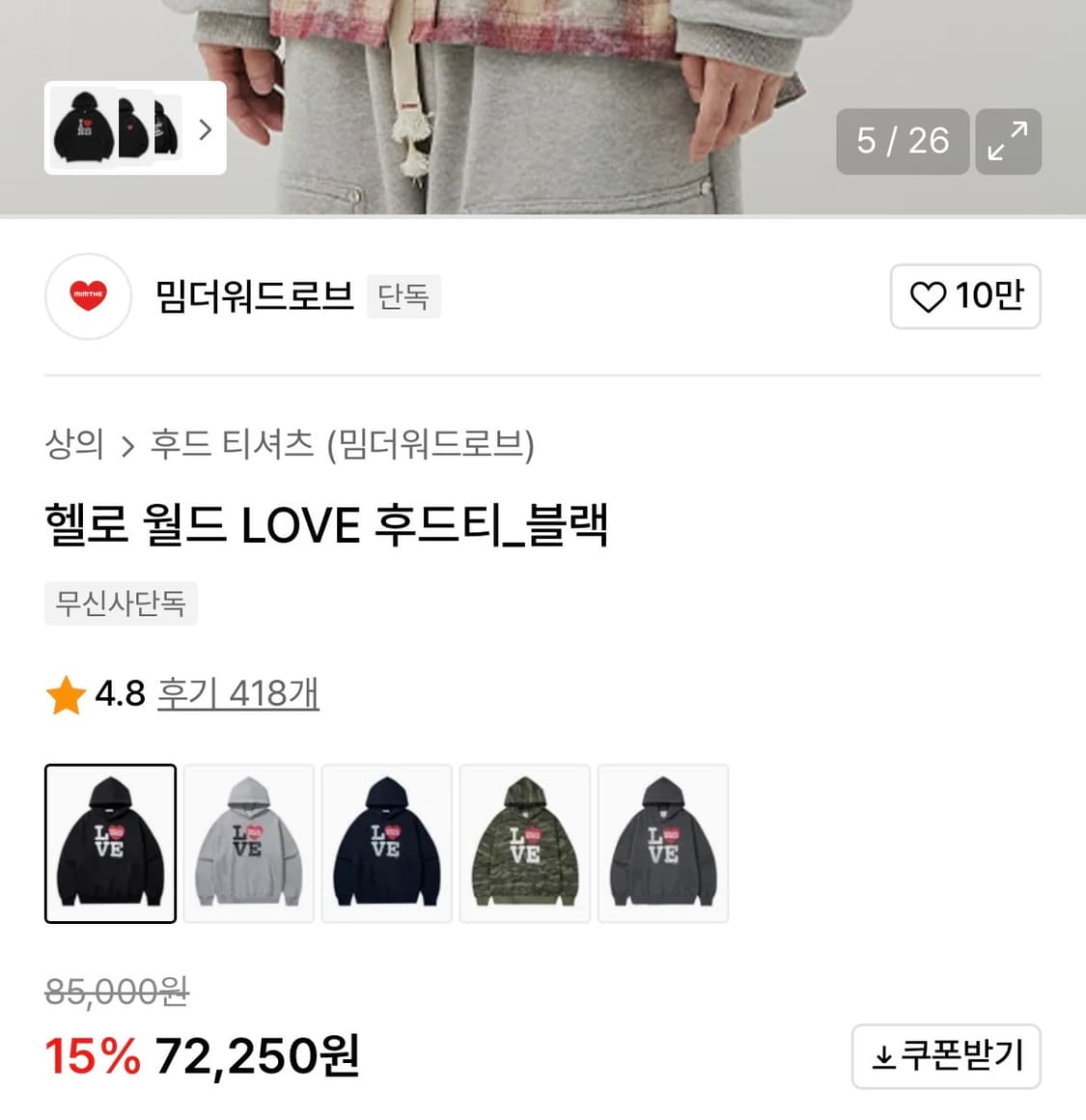Expand the image counter showing 5 / 26
This screenshot has height=1120, width=1086.
pyautogui.click(x=903, y=141)
